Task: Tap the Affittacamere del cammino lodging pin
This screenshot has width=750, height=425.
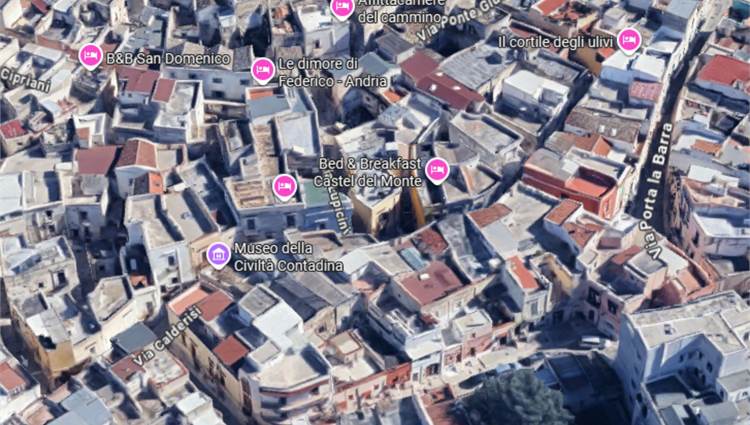Action: (342, 8)
